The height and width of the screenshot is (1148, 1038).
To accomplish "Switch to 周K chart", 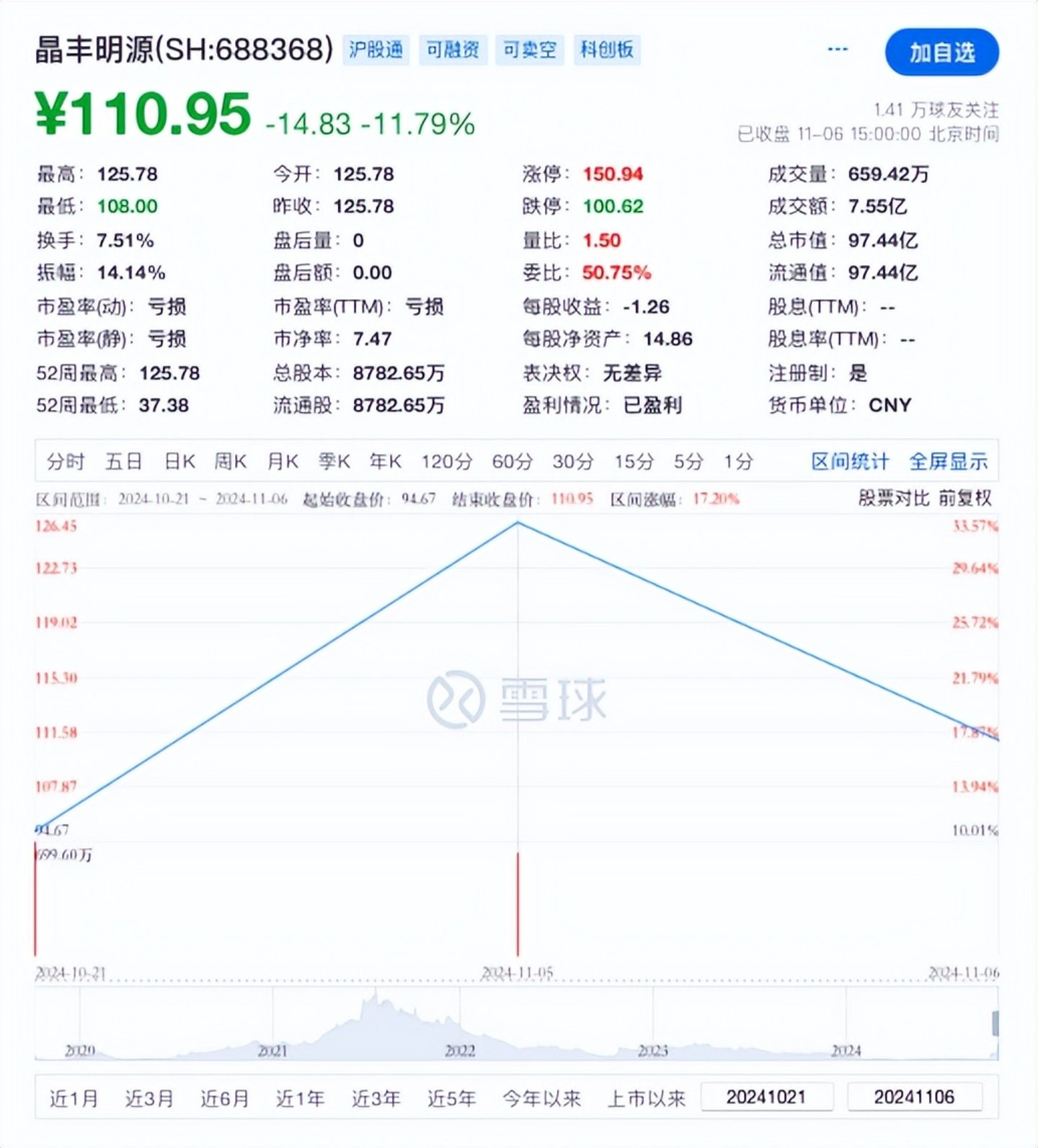I will (231, 461).
